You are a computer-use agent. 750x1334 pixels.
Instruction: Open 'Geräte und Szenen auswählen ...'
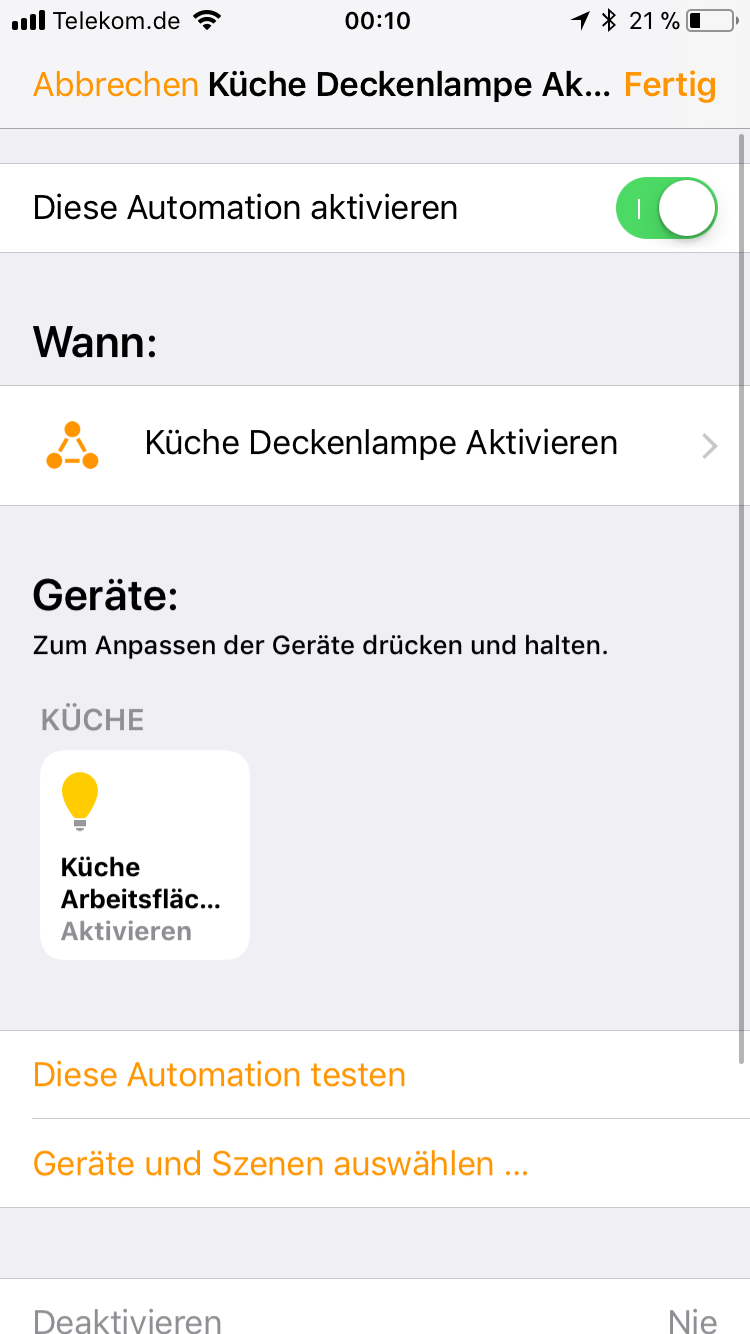tap(280, 1164)
